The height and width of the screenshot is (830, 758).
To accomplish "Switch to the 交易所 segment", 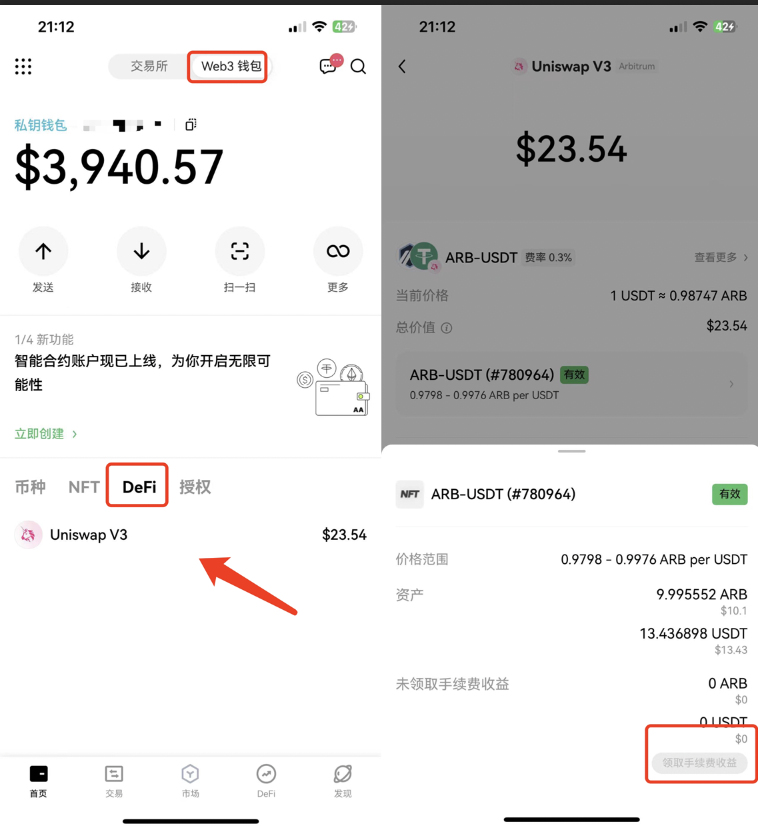I will [149, 67].
